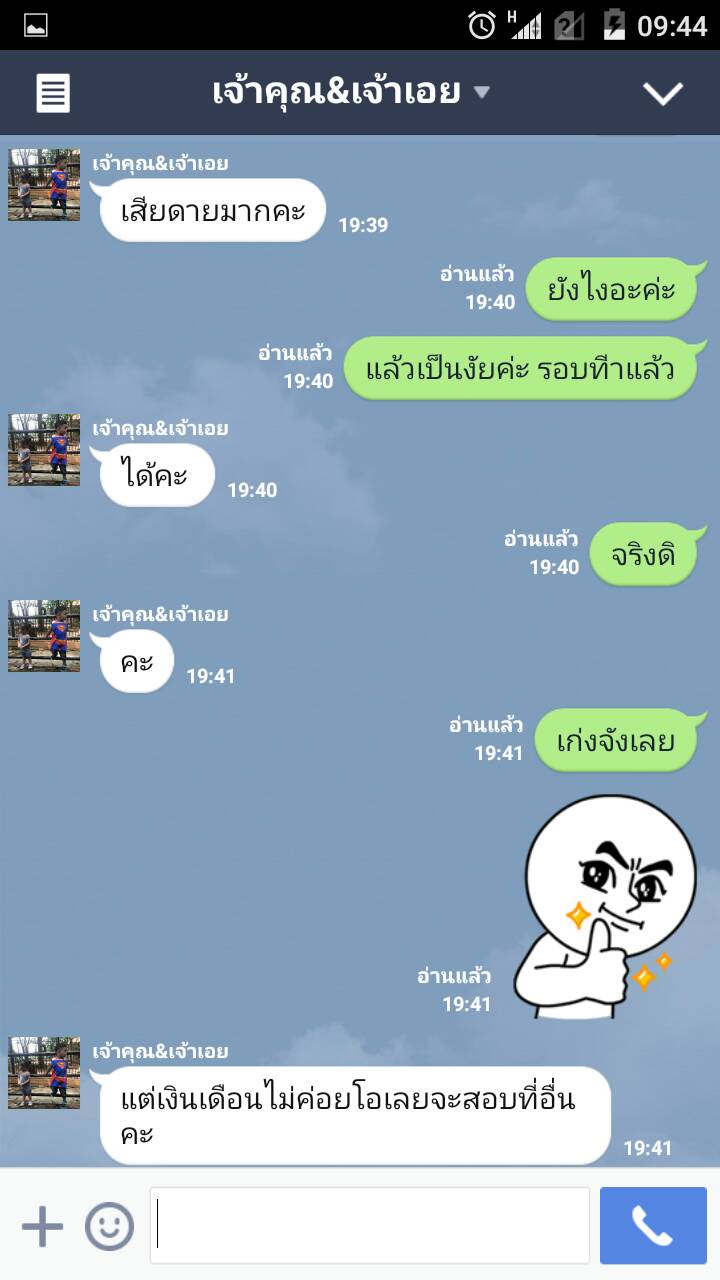The width and height of the screenshot is (720, 1280).
Task: Open the emoji sticker picker
Action: tap(109, 1226)
